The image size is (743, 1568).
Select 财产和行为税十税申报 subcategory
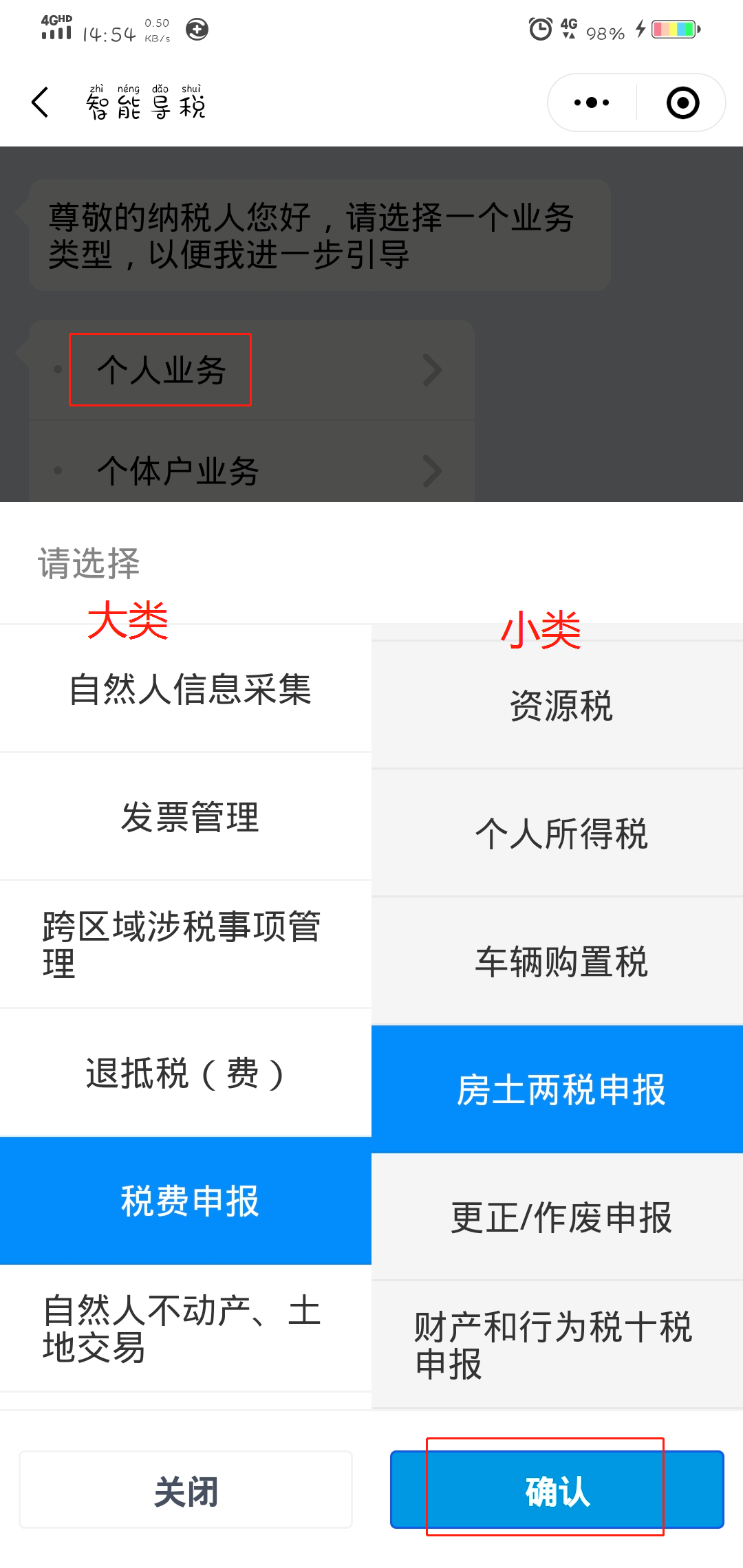tap(557, 1344)
